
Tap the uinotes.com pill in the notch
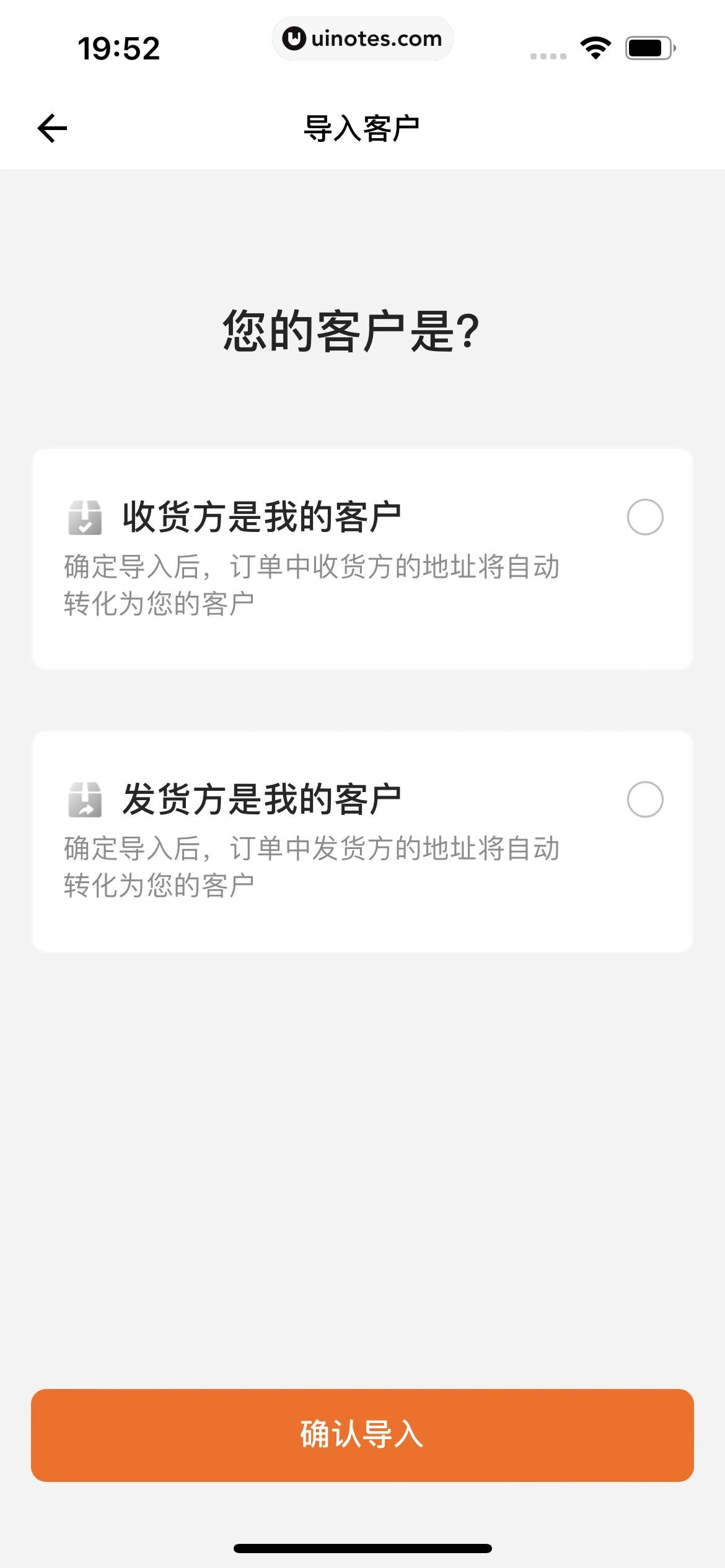tap(362, 38)
